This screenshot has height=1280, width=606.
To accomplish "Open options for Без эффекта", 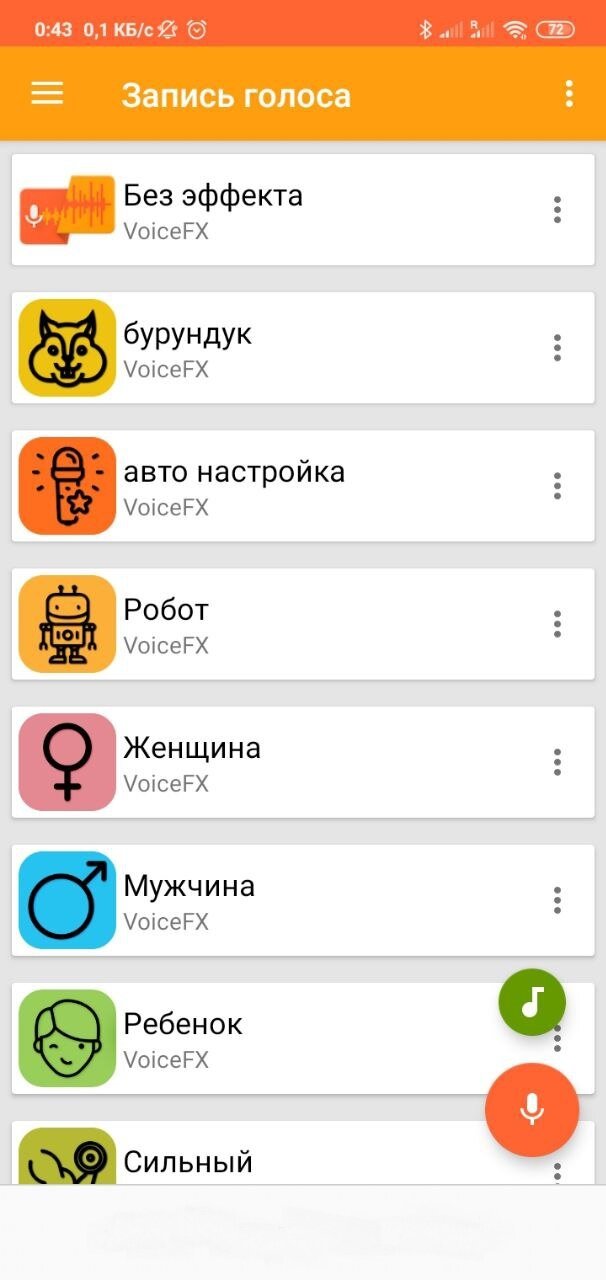I will click(x=557, y=210).
